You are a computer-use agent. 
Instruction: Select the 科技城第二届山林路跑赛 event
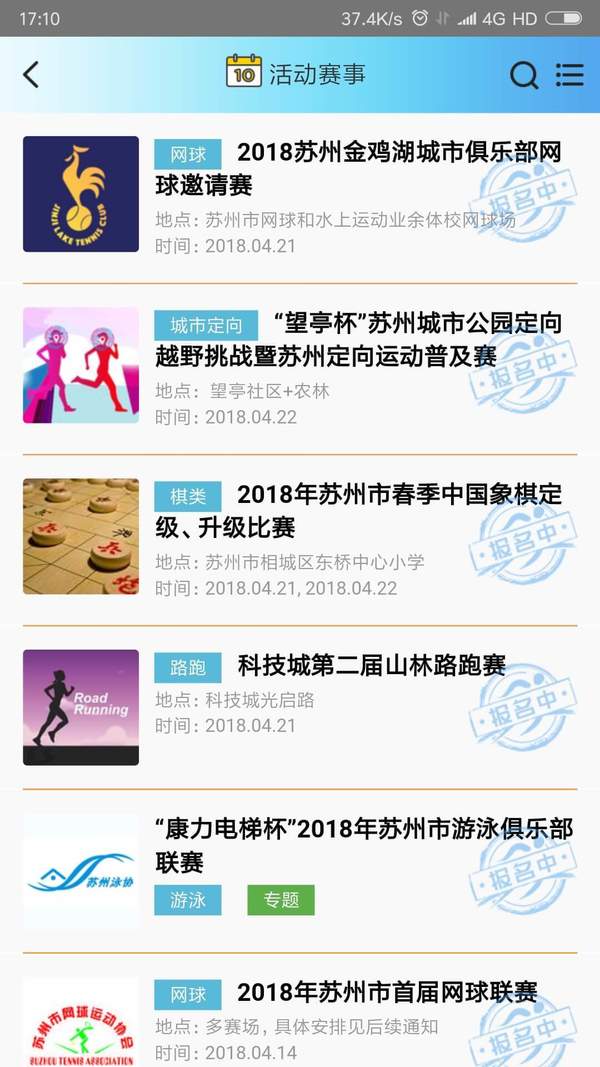tap(371, 665)
